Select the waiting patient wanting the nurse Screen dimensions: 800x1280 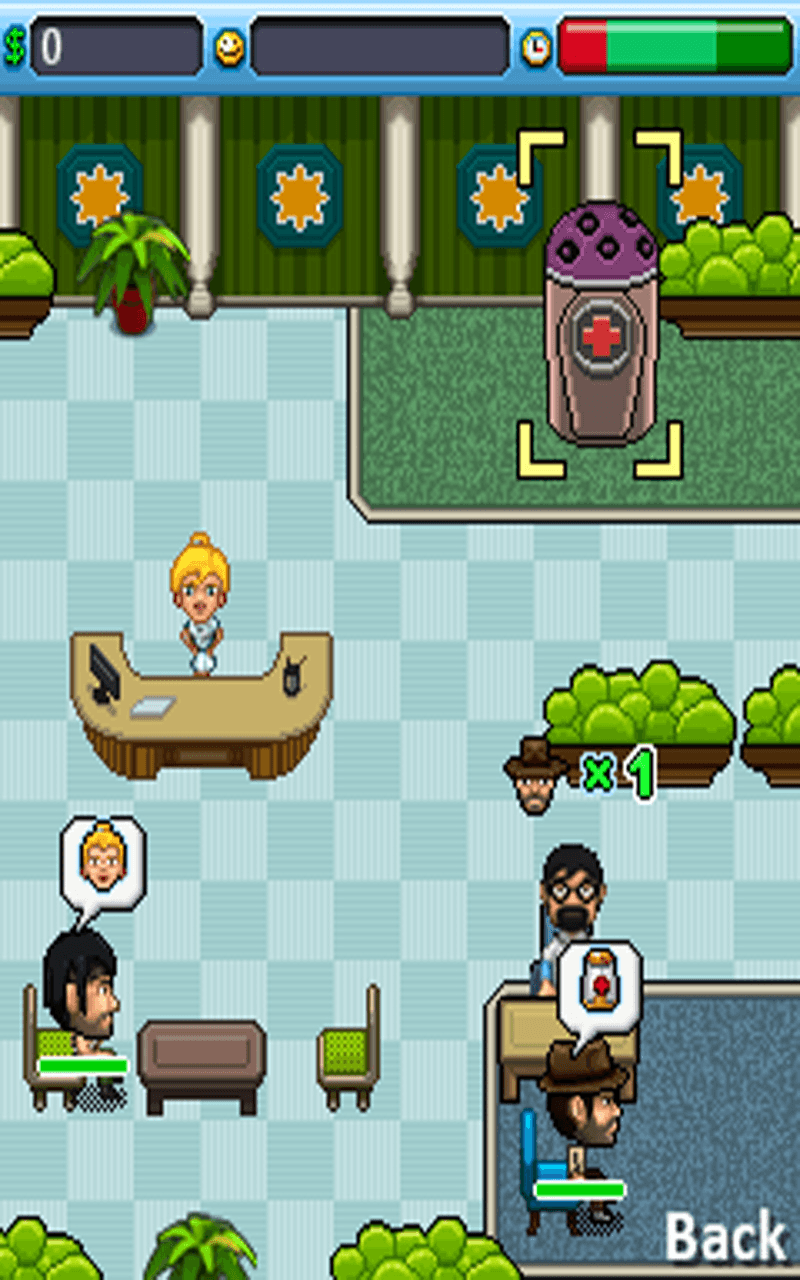80,1000
